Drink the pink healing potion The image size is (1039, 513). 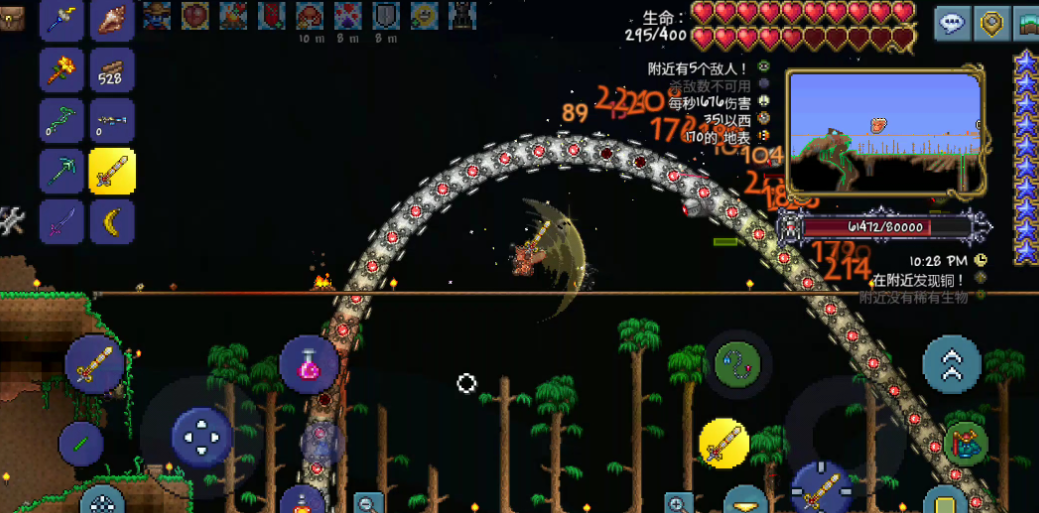[x=308, y=364]
